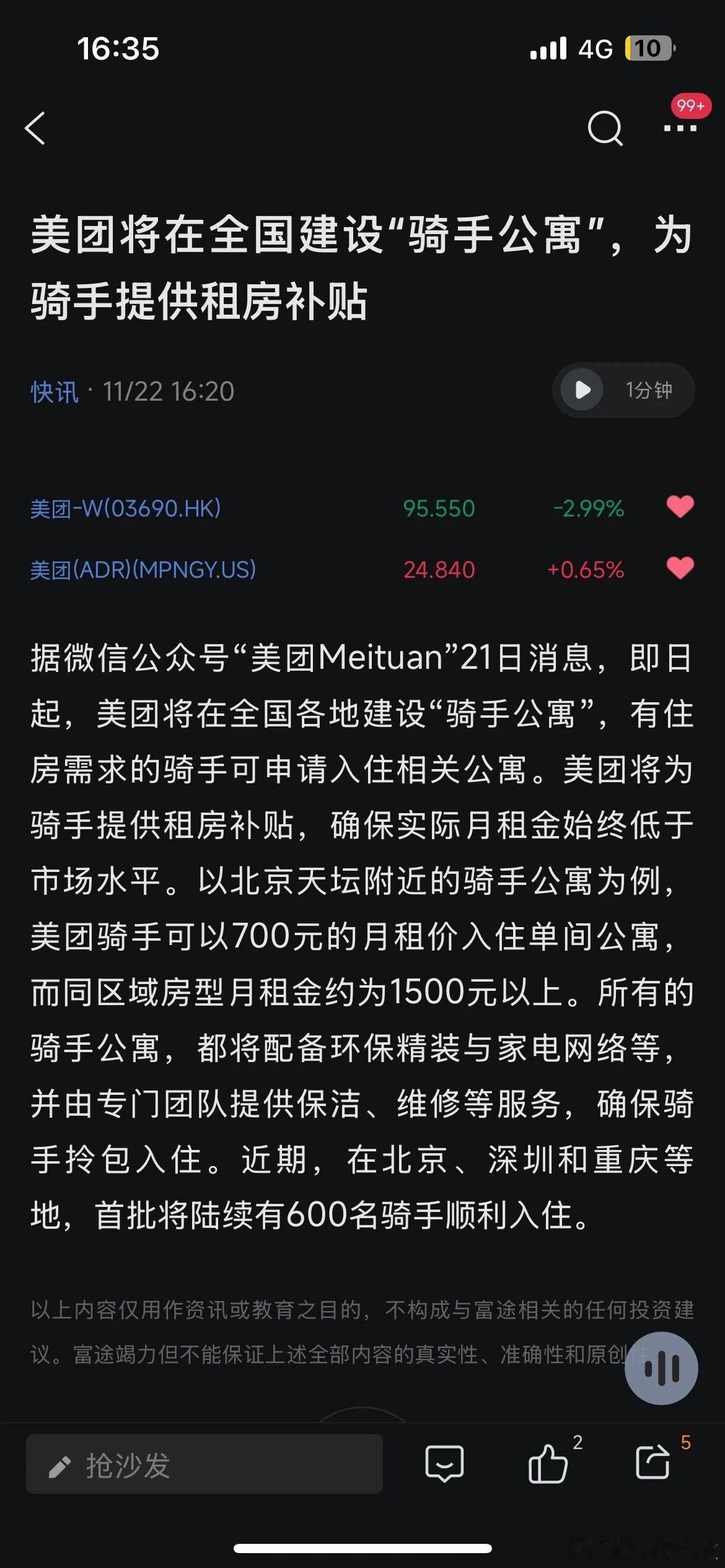Unfavorite 美团-W by tapping its heart
Viewport: 725px width, 1568px height.
[680, 507]
